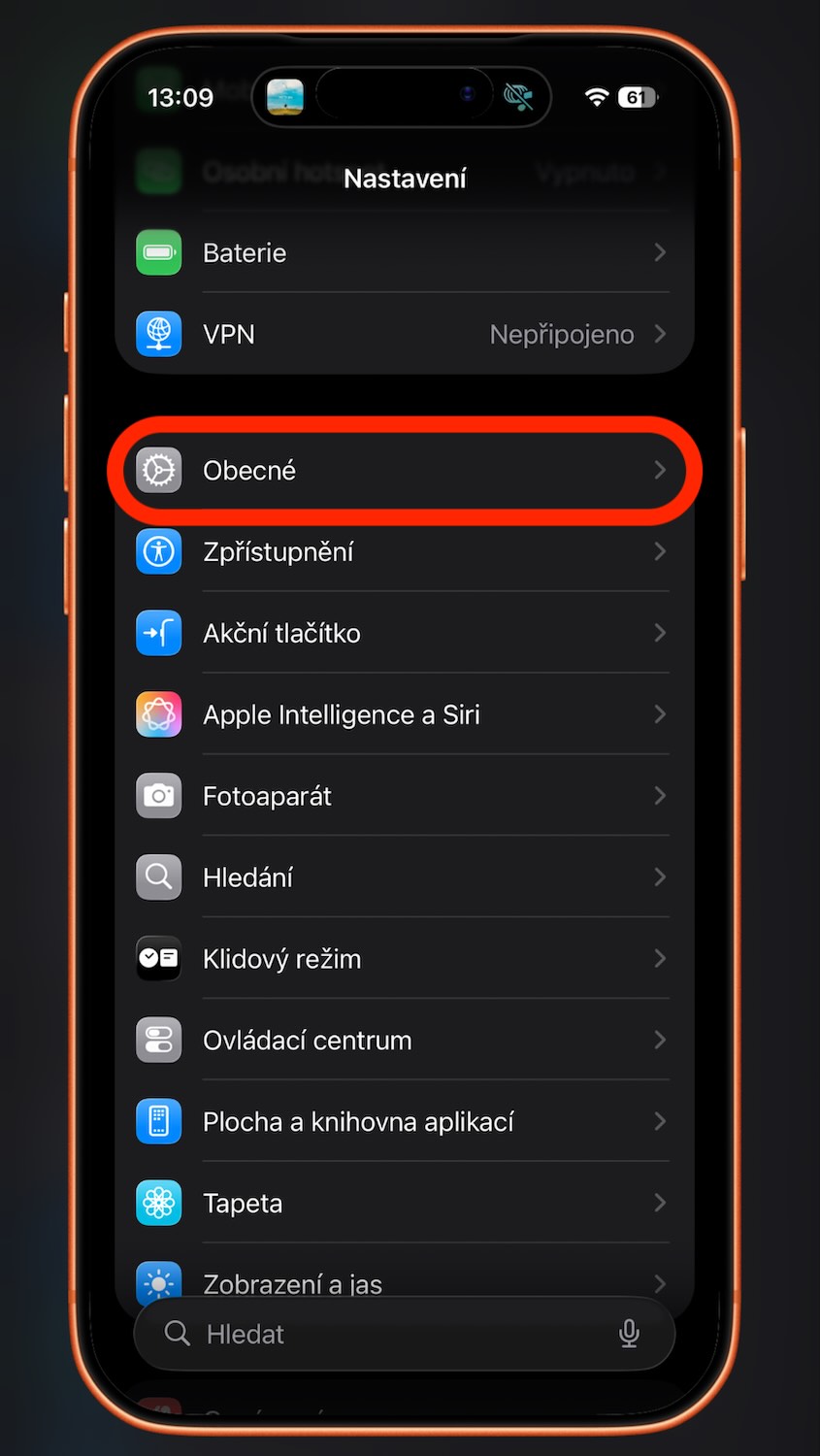
Task: Go to Ovládací centrum
Action: pos(403,1042)
